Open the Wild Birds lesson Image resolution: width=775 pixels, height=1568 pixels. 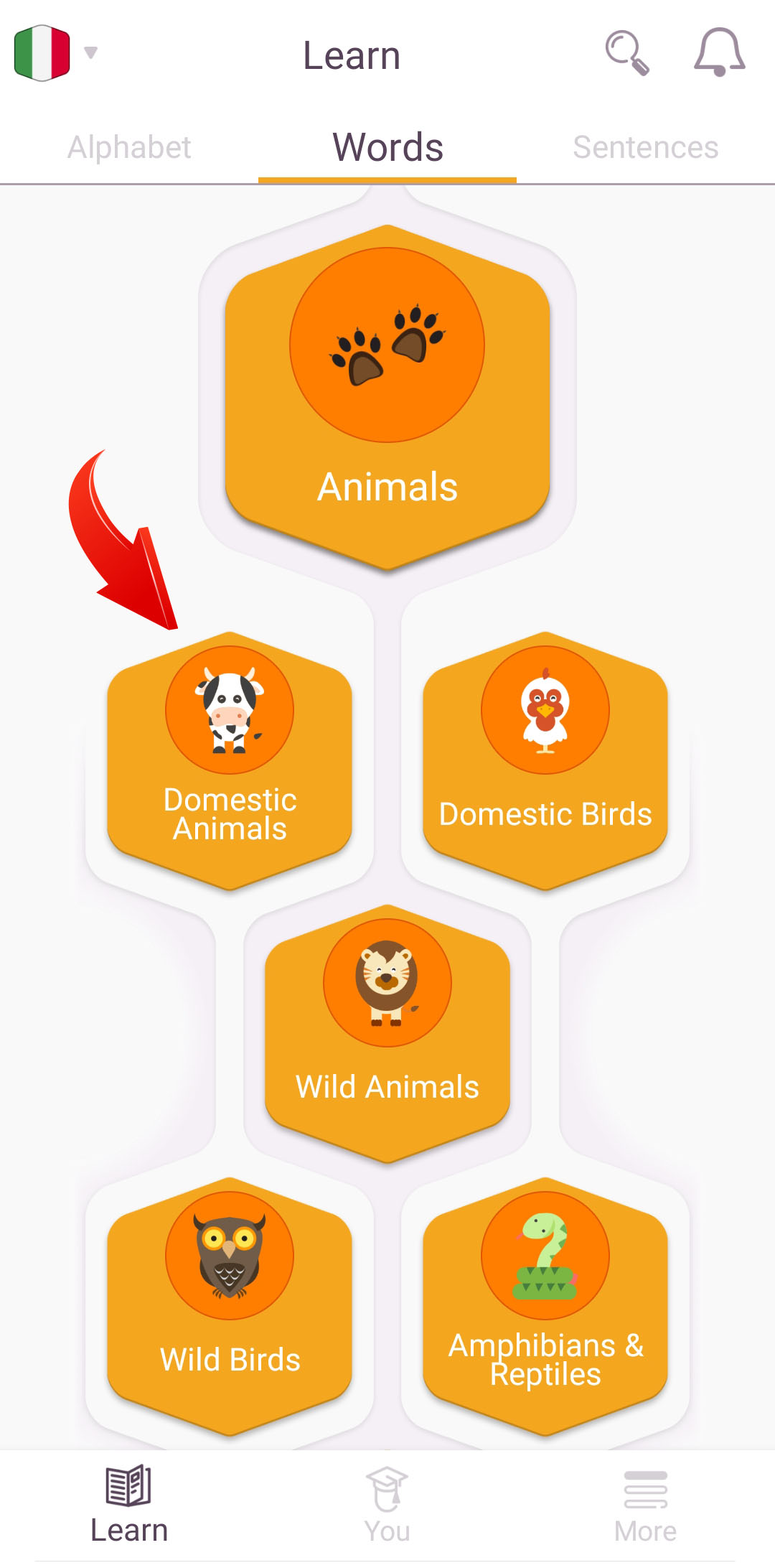pos(230,1307)
